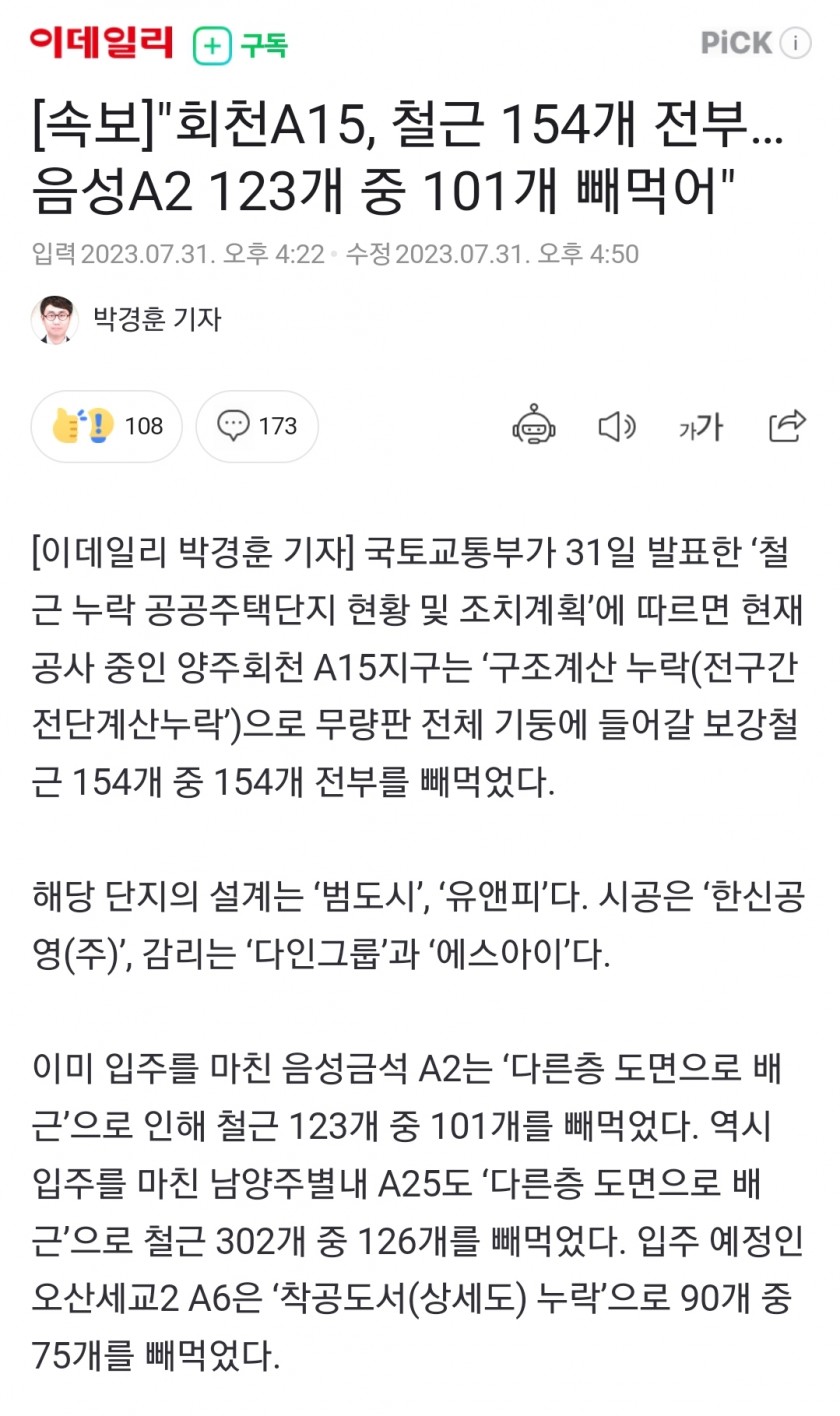Share this article
The width and height of the screenshot is (840, 1416).
(787, 426)
